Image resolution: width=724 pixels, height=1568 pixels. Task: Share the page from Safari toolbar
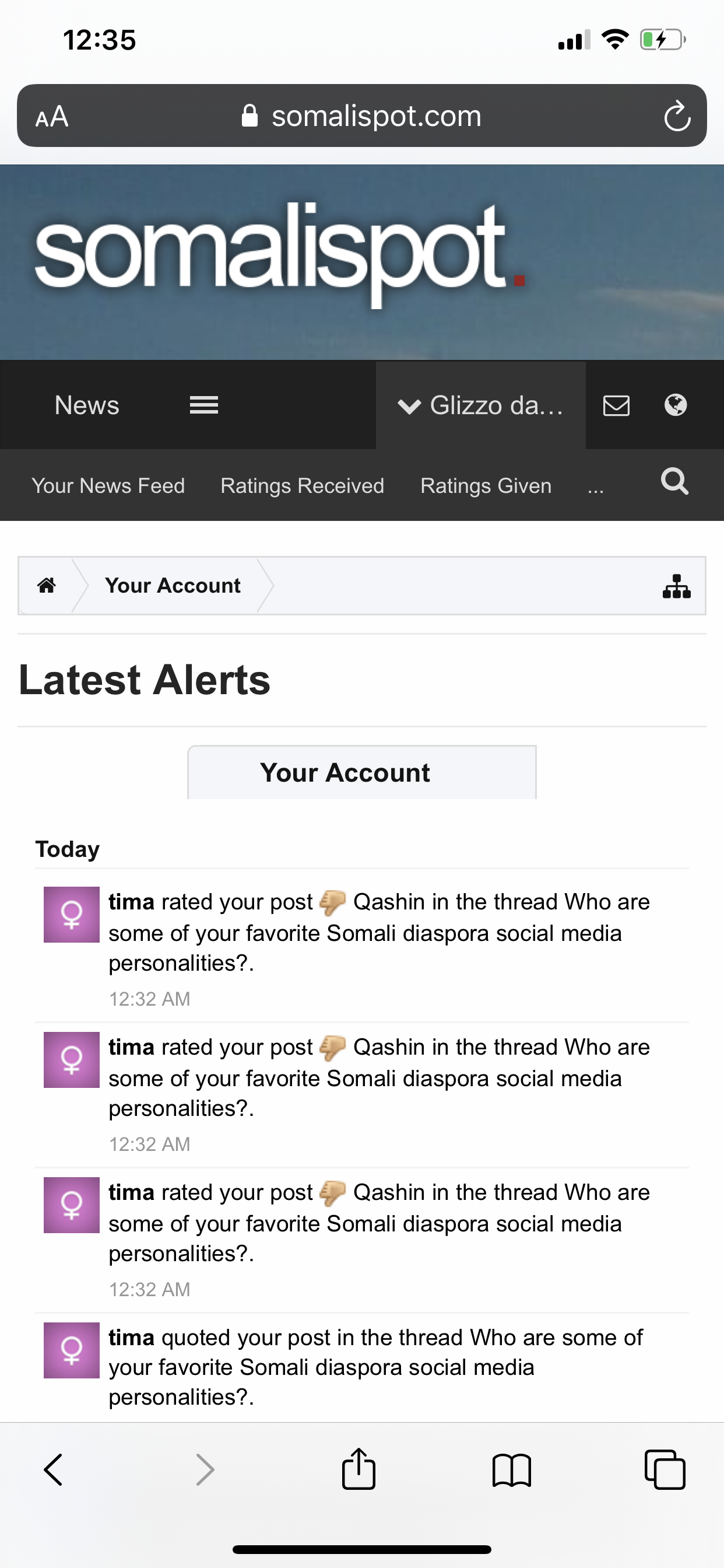click(x=359, y=1469)
